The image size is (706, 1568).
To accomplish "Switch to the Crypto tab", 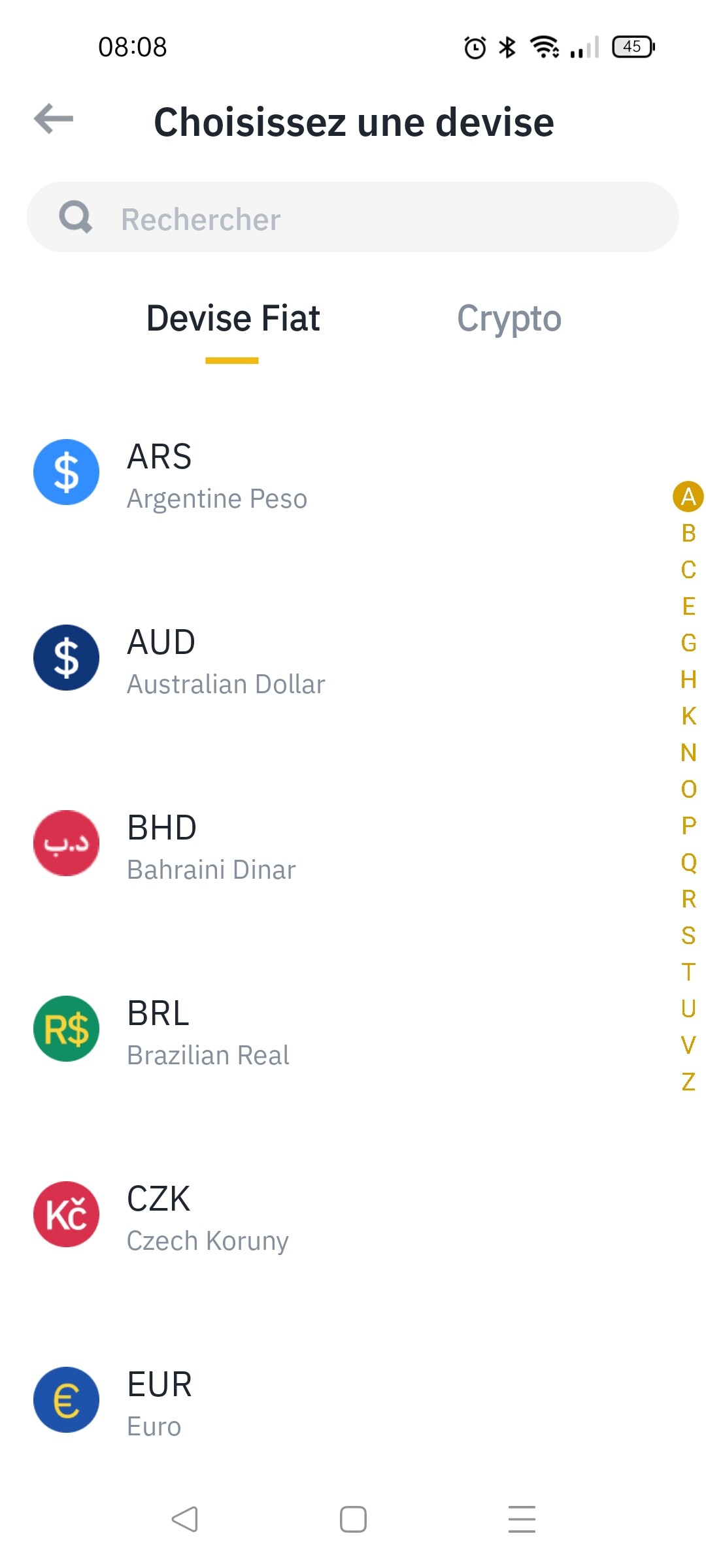I will tap(509, 319).
